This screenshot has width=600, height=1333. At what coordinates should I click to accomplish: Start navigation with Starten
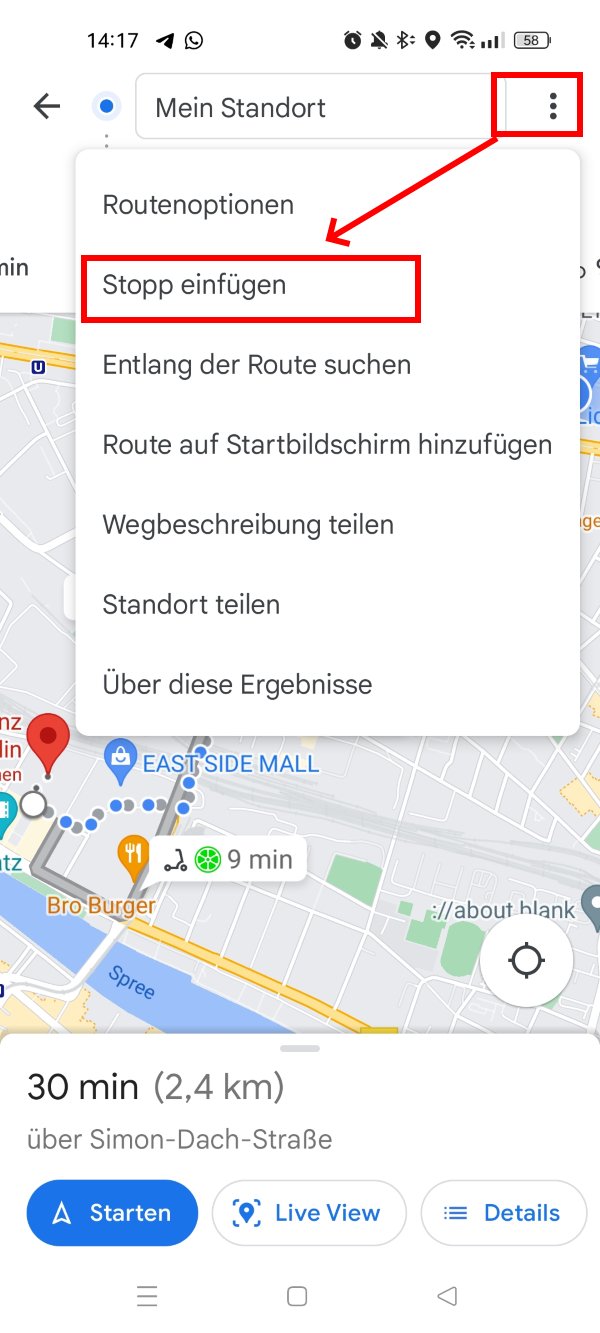tap(112, 1213)
